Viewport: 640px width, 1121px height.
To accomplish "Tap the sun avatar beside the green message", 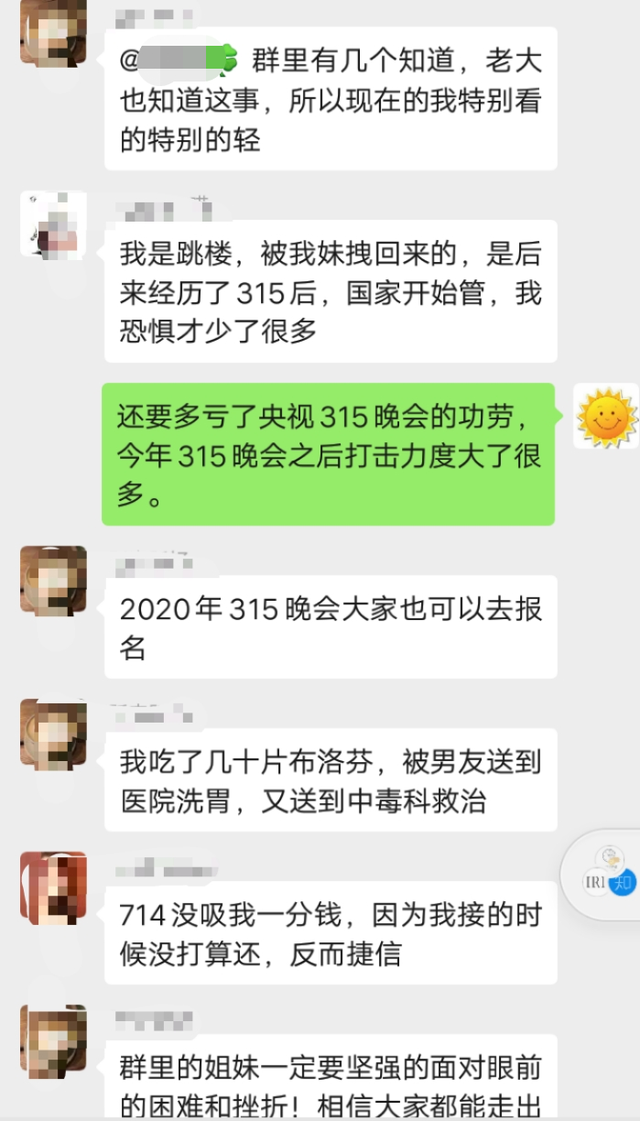I will tap(606, 416).
